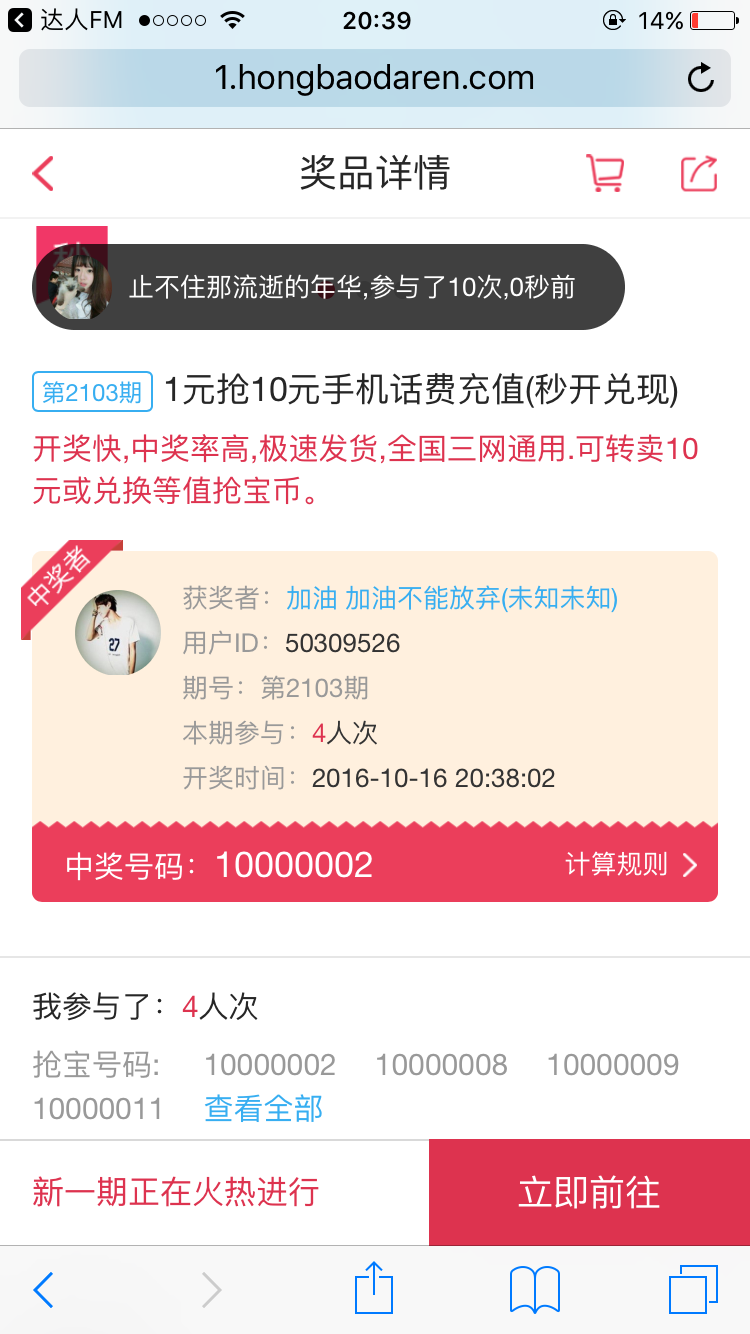Tap 立即前往 to join new round
This screenshot has height=1334, width=750.
[x=589, y=1192]
